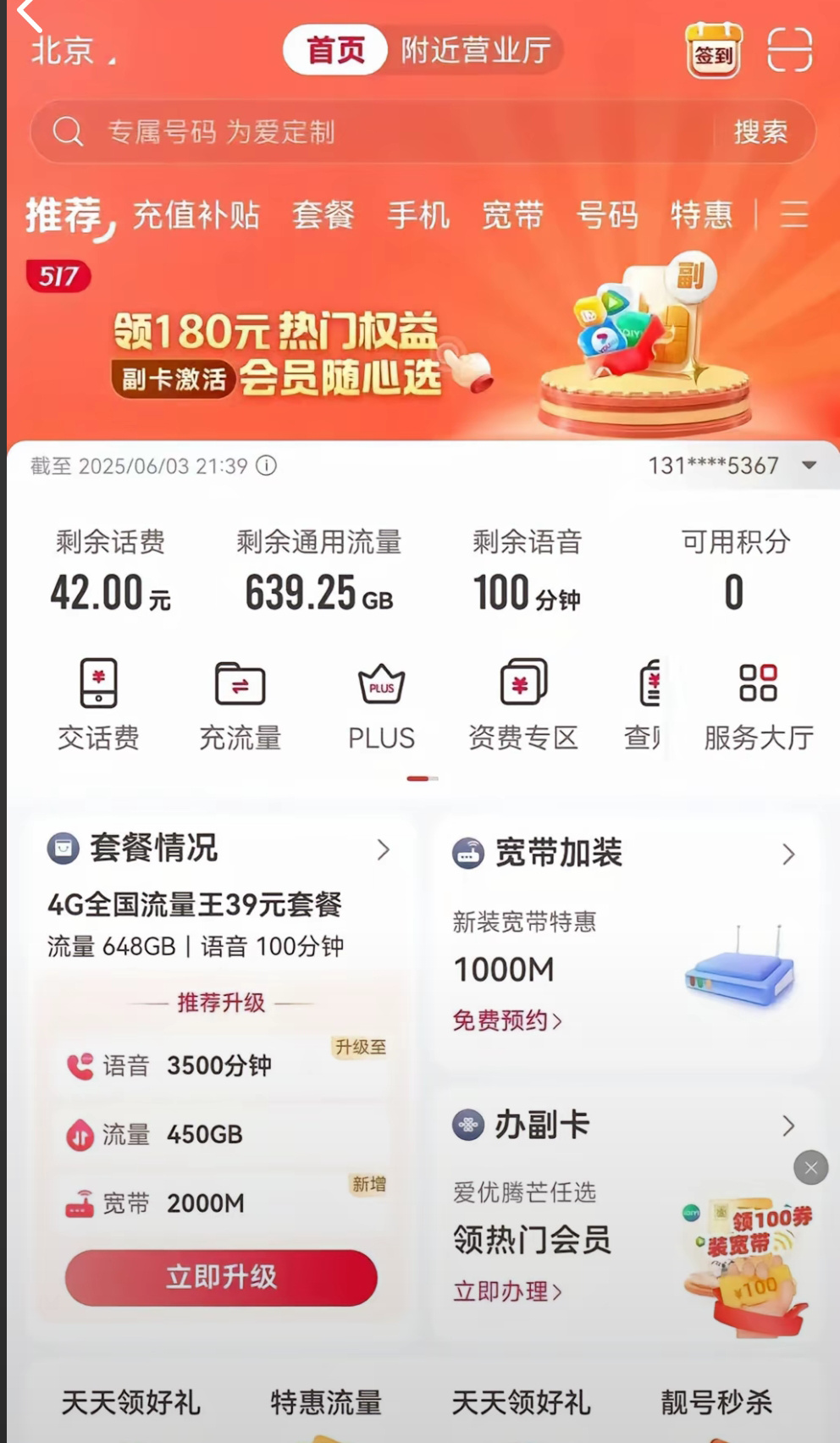Open 充流量 data top-up
The width and height of the screenshot is (840, 1443).
coord(240,704)
